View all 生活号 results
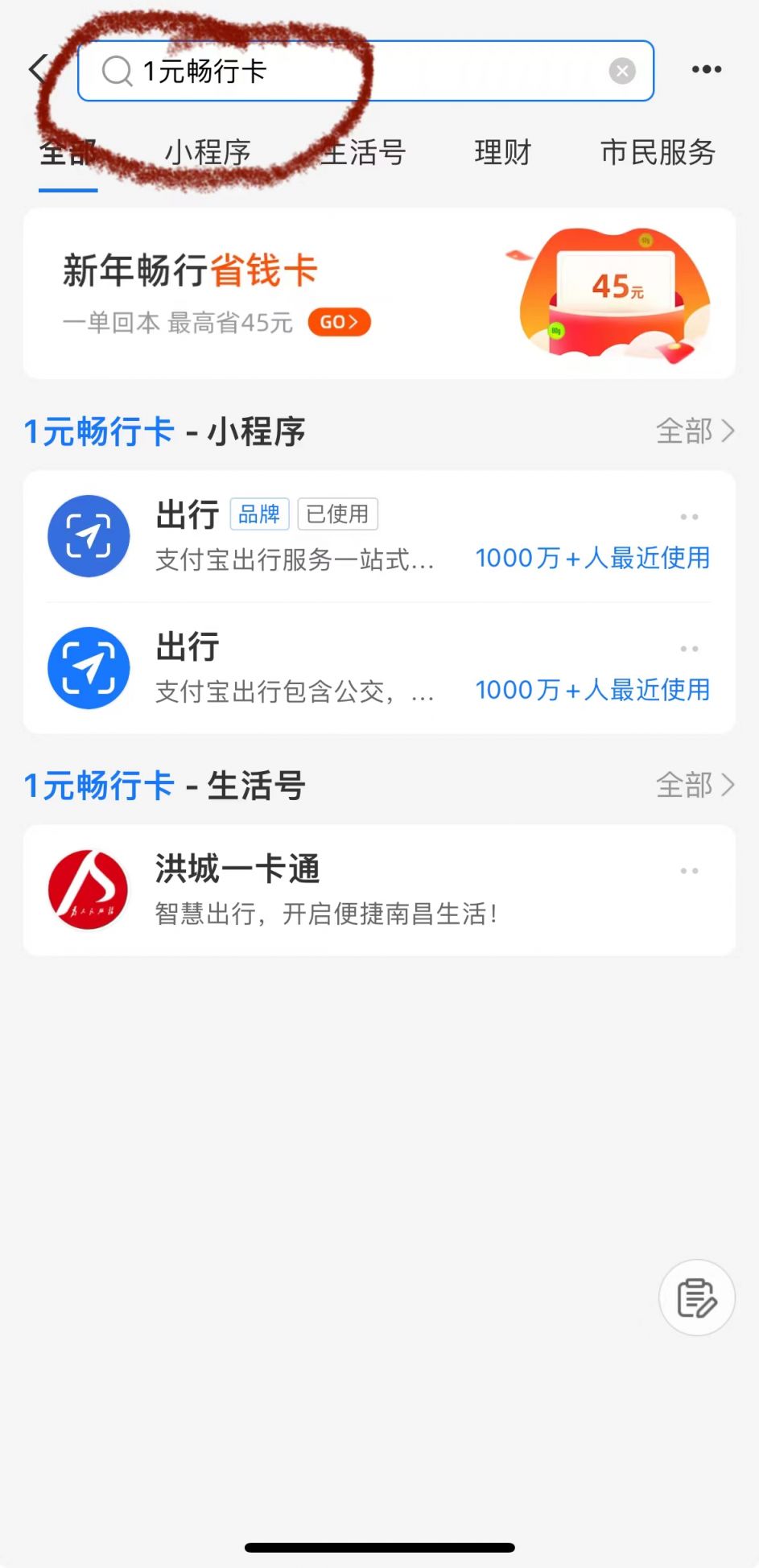Image resolution: width=759 pixels, height=1568 pixels. pyautogui.click(x=695, y=785)
